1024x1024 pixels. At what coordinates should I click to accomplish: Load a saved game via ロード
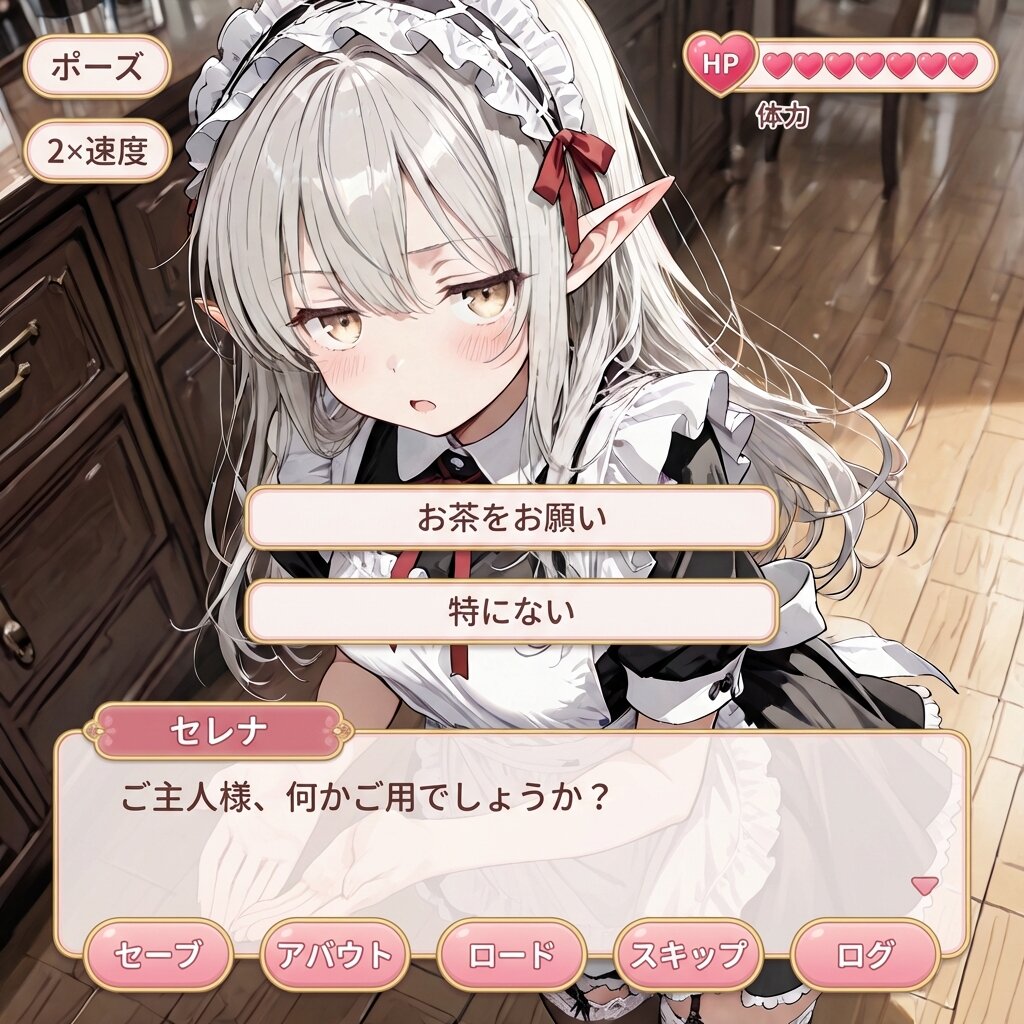click(511, 954)
